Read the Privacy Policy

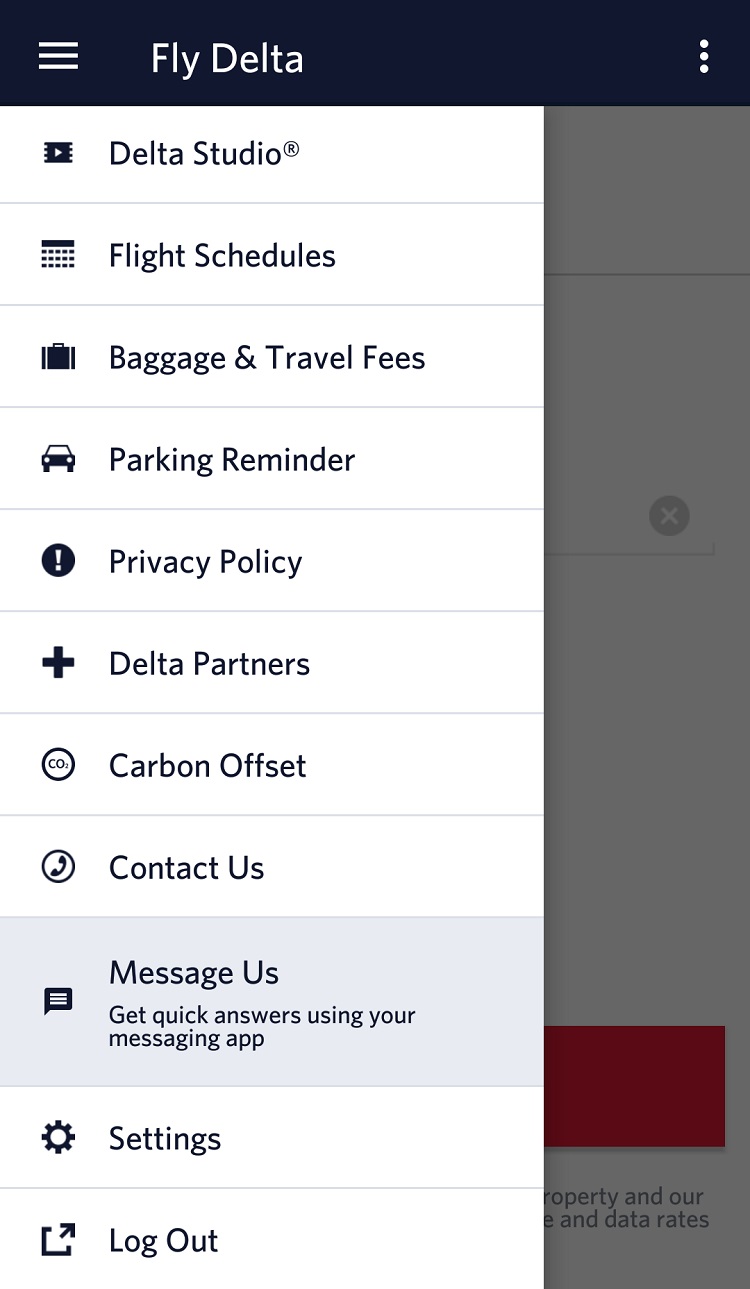(272, 561)
